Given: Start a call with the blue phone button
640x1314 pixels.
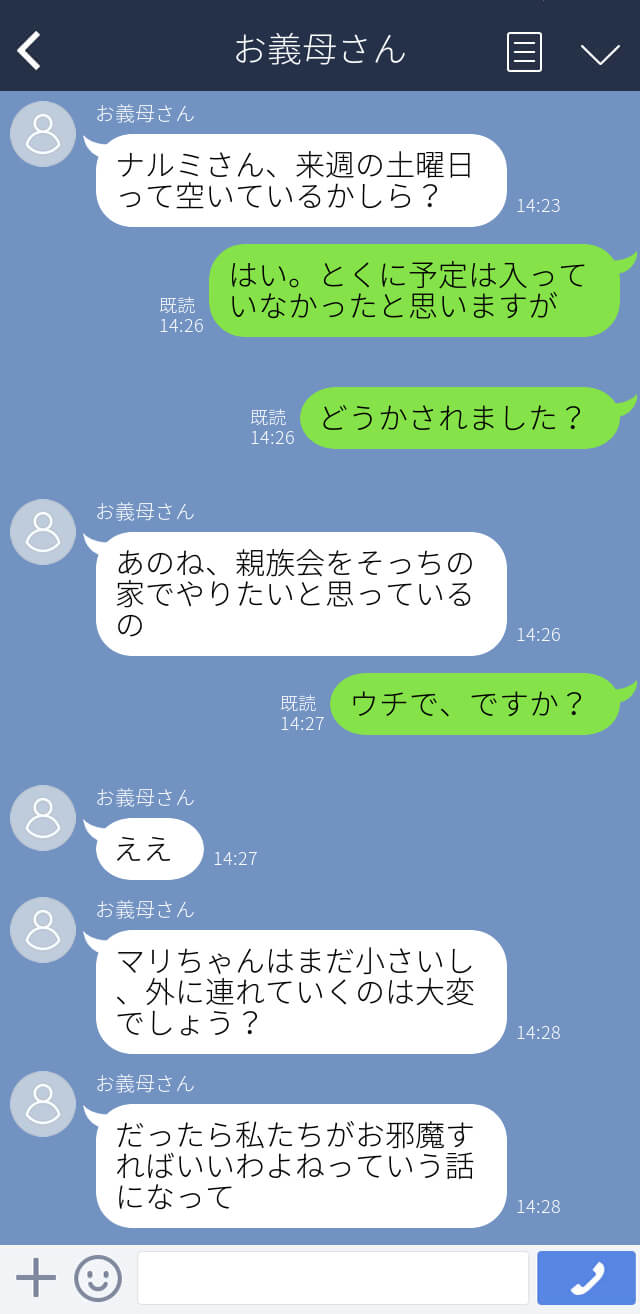Looking at the screenshot, I should pyautogui.click(x=586, y=1278).
